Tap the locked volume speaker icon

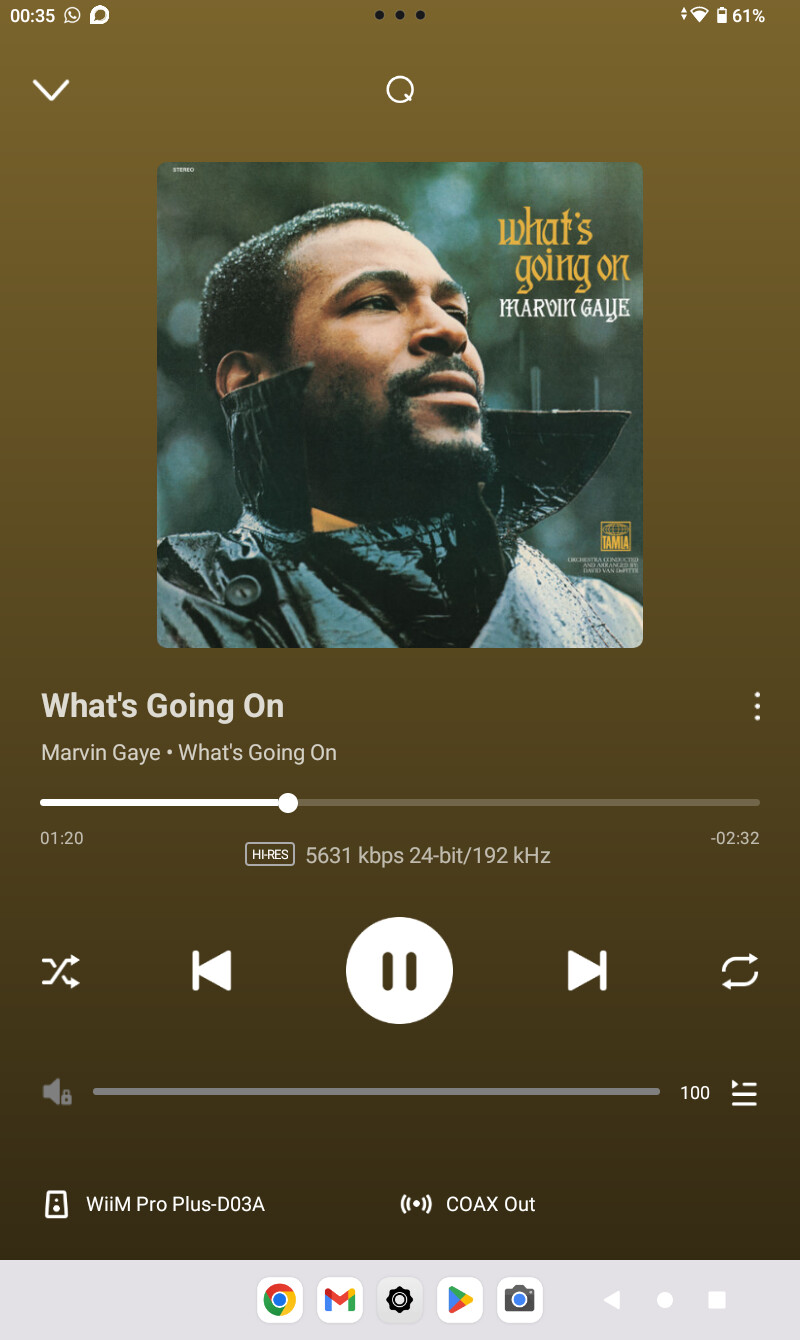(x=57, y=1092)
